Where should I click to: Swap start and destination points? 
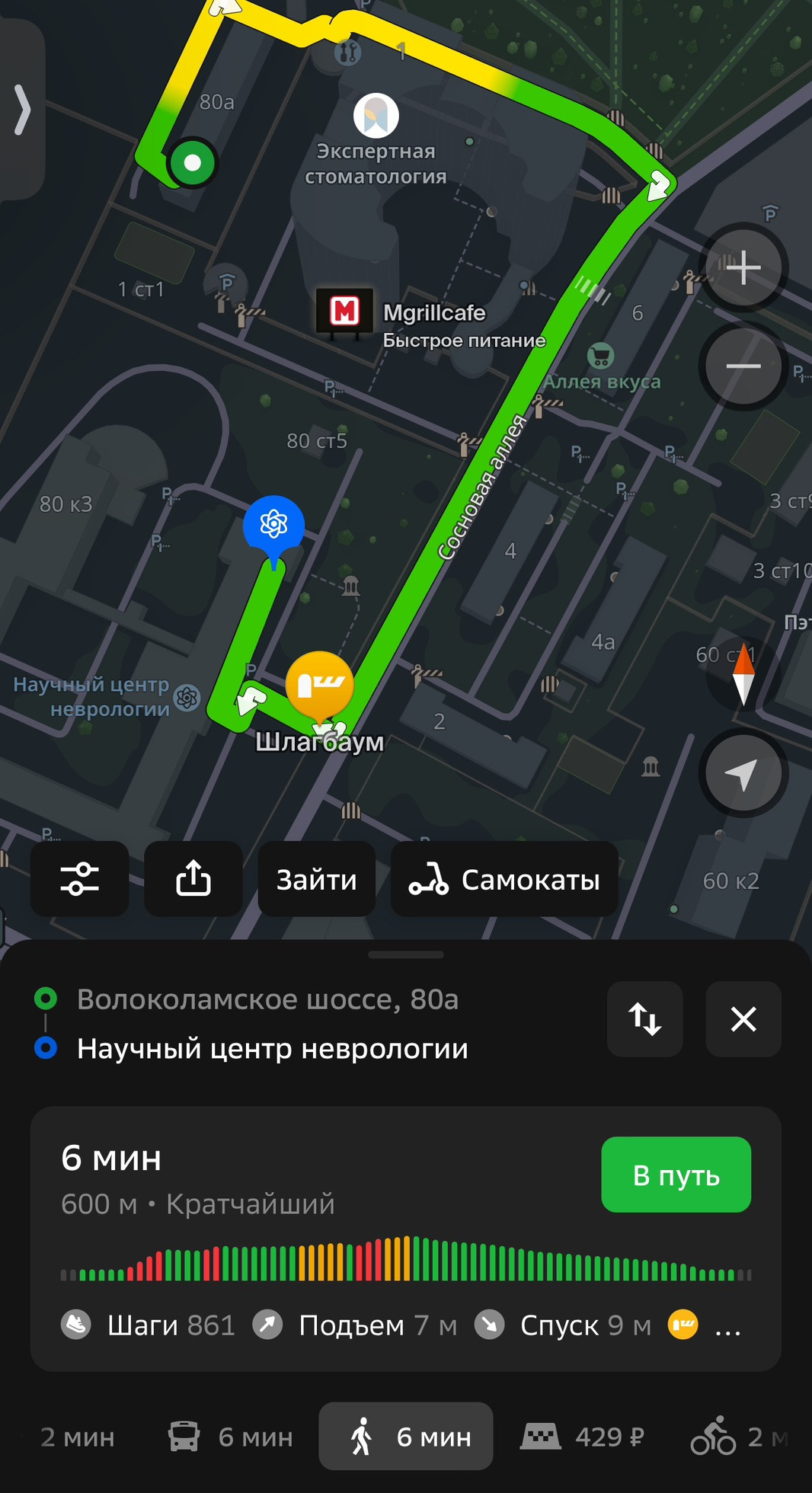click(644, 1019)
